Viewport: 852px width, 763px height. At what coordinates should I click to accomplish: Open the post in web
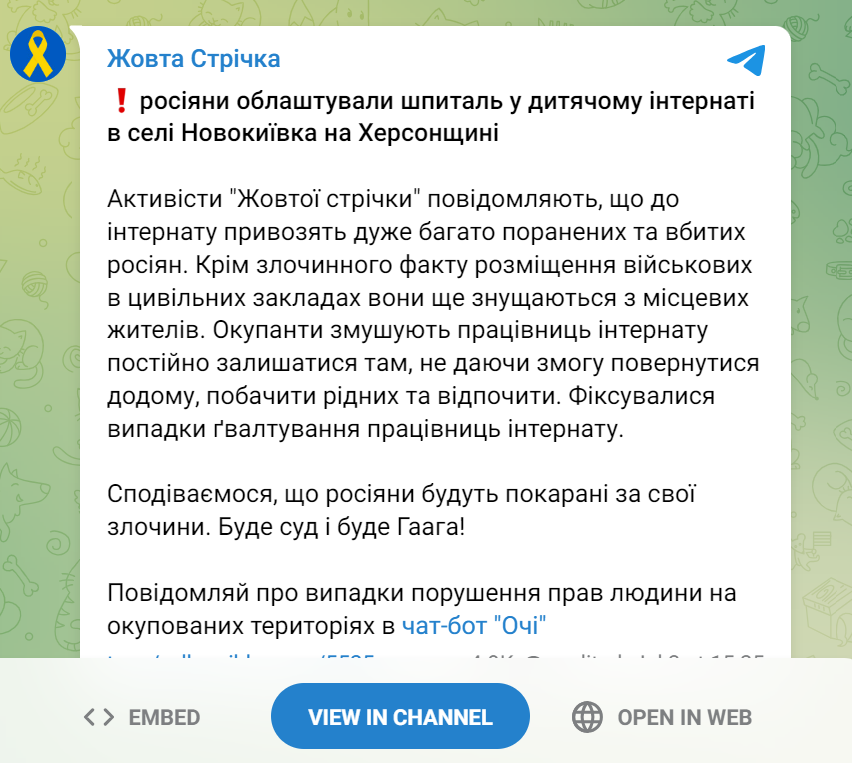coord(661,717)
